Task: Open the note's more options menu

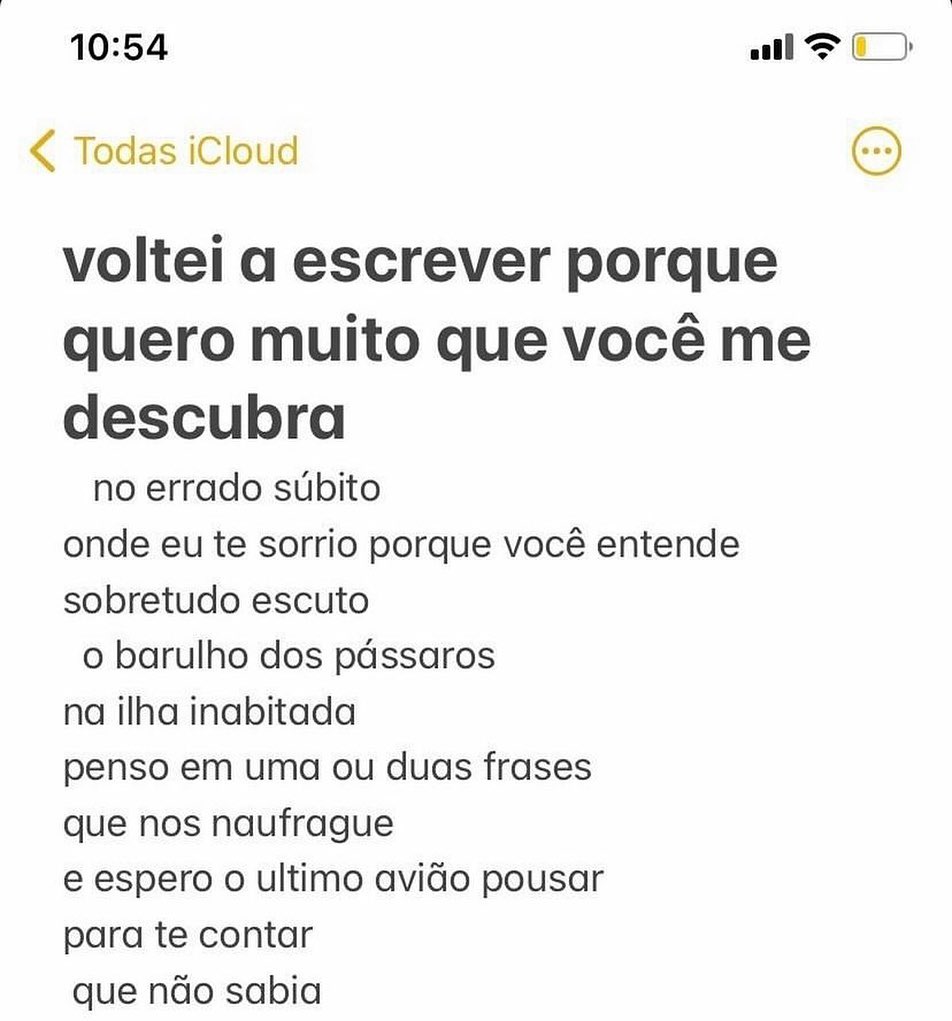Action: pyautogui.click(x=876, y=152)
